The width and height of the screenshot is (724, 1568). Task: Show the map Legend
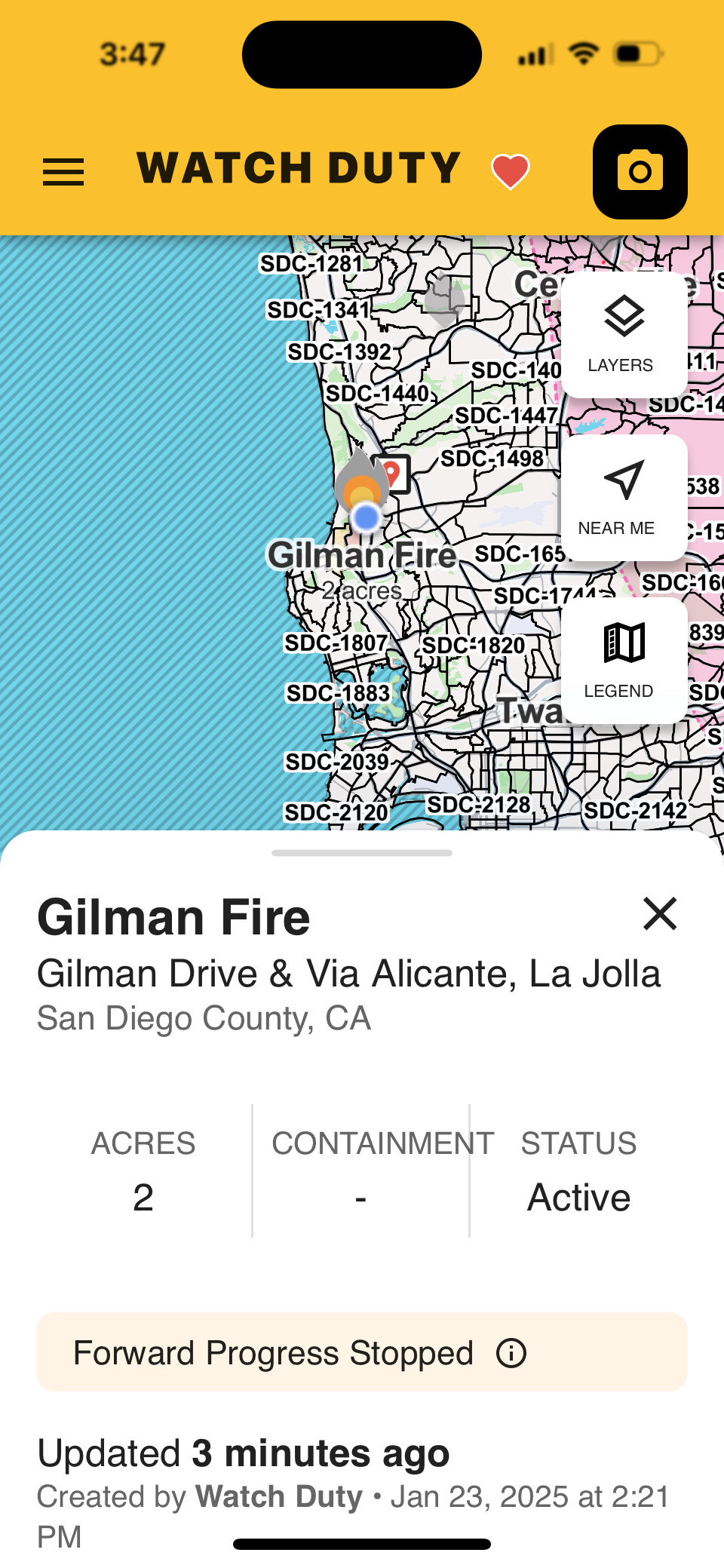click(624, 661)
